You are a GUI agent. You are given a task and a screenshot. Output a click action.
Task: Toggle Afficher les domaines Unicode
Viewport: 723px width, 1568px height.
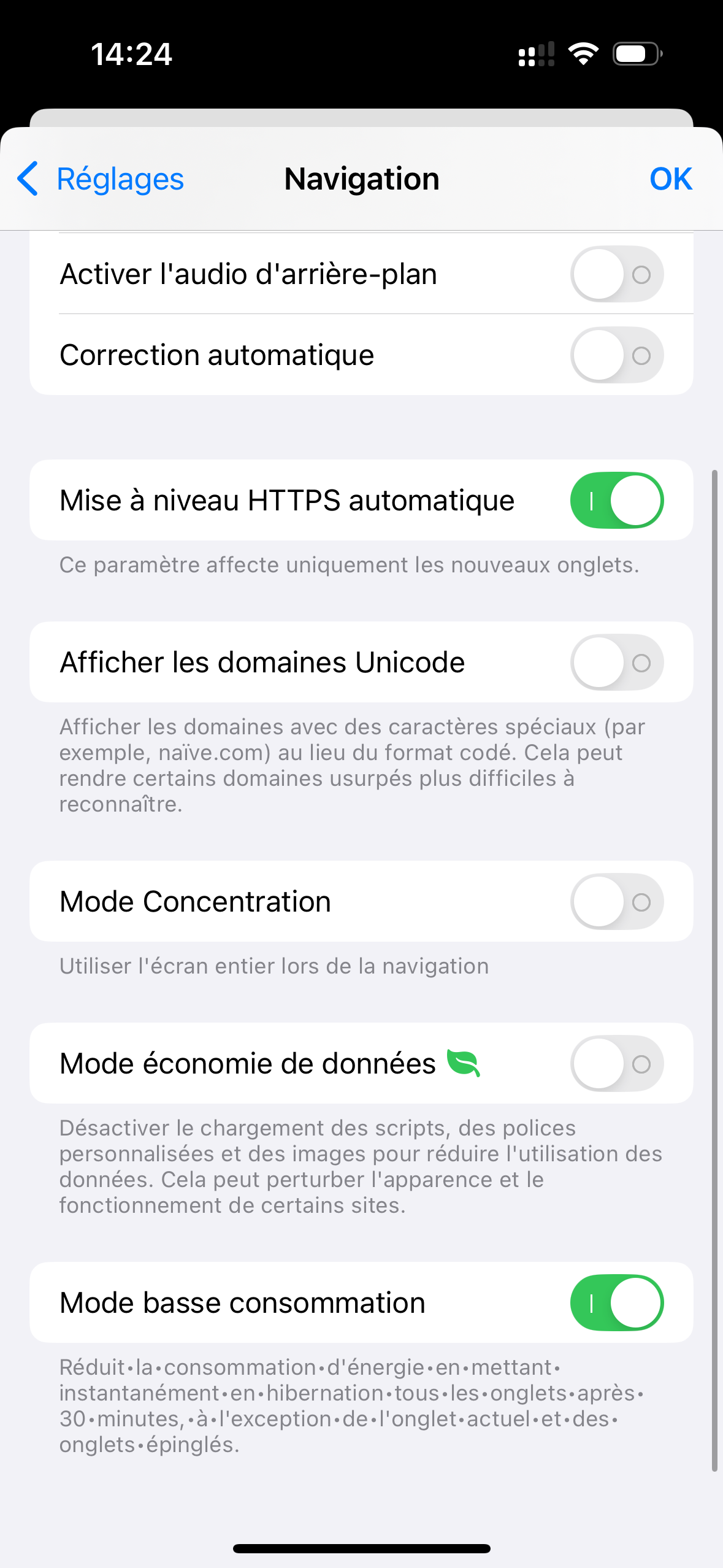[616, 663]
